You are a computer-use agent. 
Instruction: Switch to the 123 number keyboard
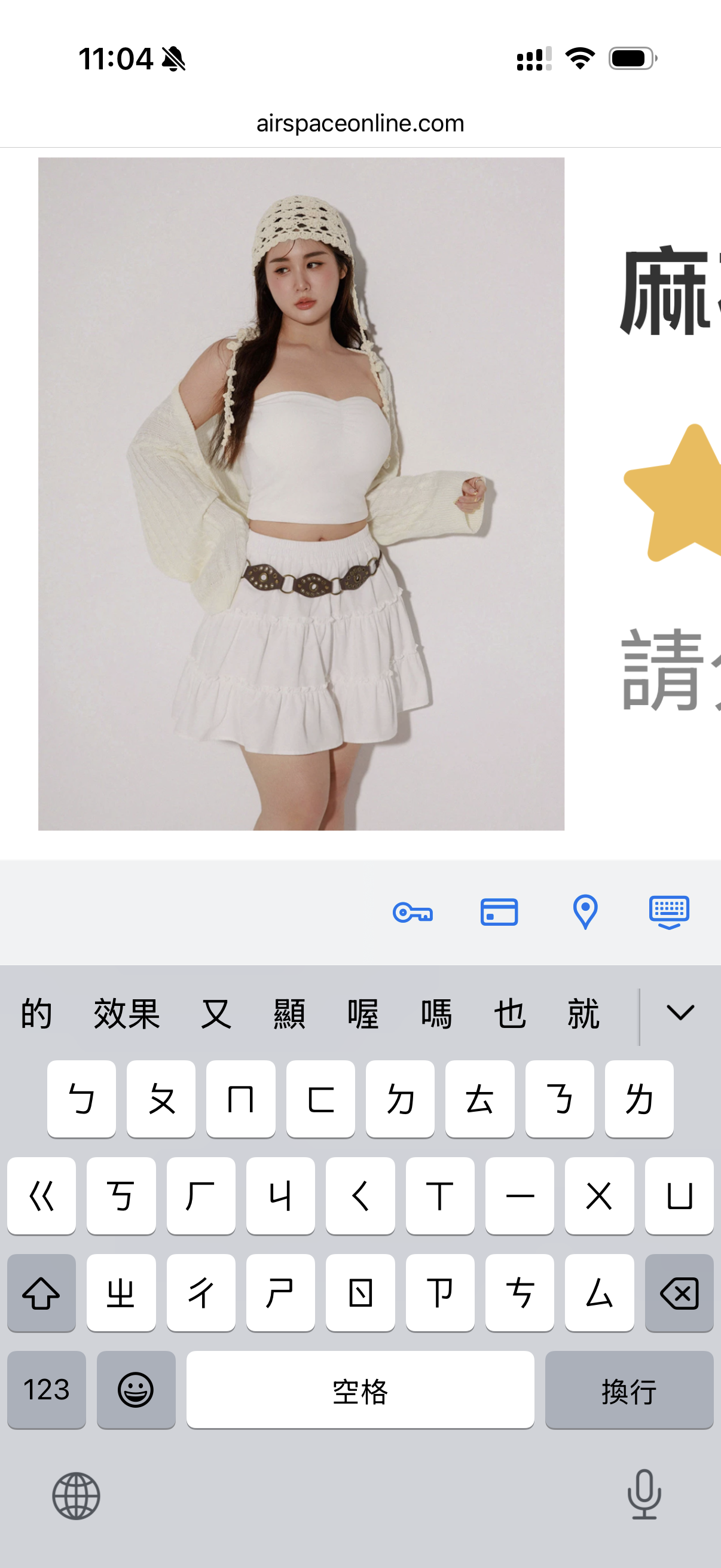[46, 1390]
